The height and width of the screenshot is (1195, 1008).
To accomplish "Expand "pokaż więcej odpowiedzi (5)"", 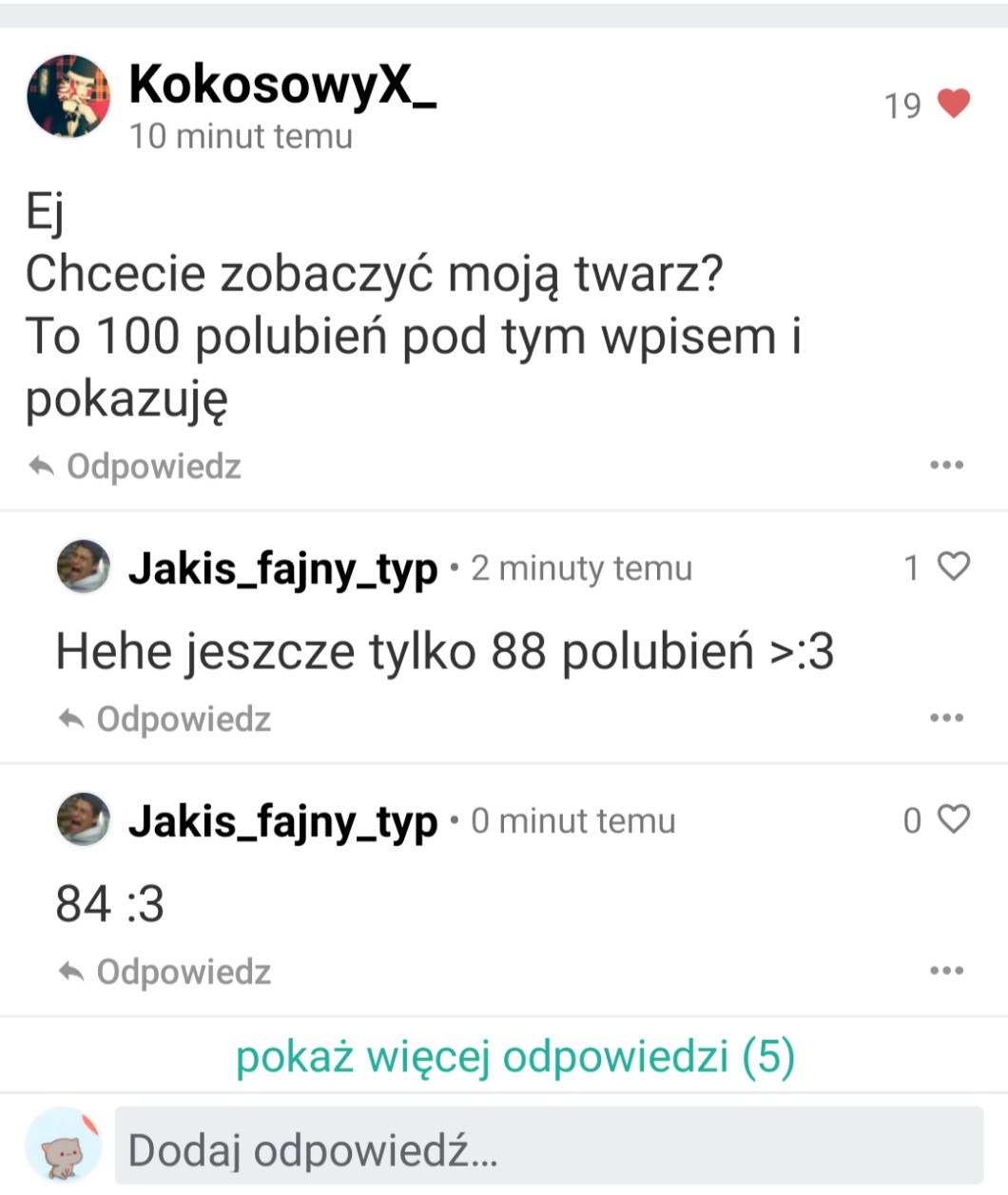I will click(x=515, y=1057).
